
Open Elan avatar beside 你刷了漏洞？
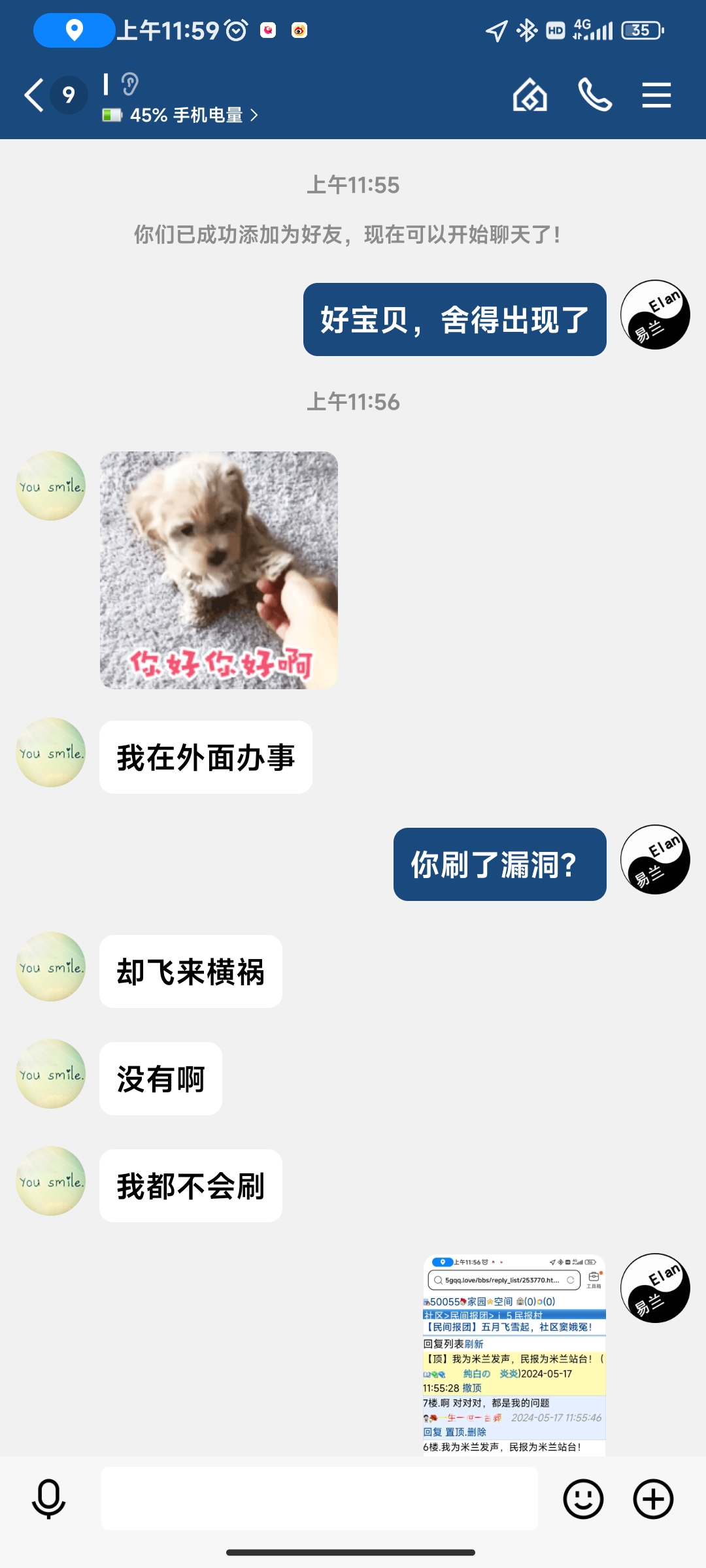tap(654, 859)
